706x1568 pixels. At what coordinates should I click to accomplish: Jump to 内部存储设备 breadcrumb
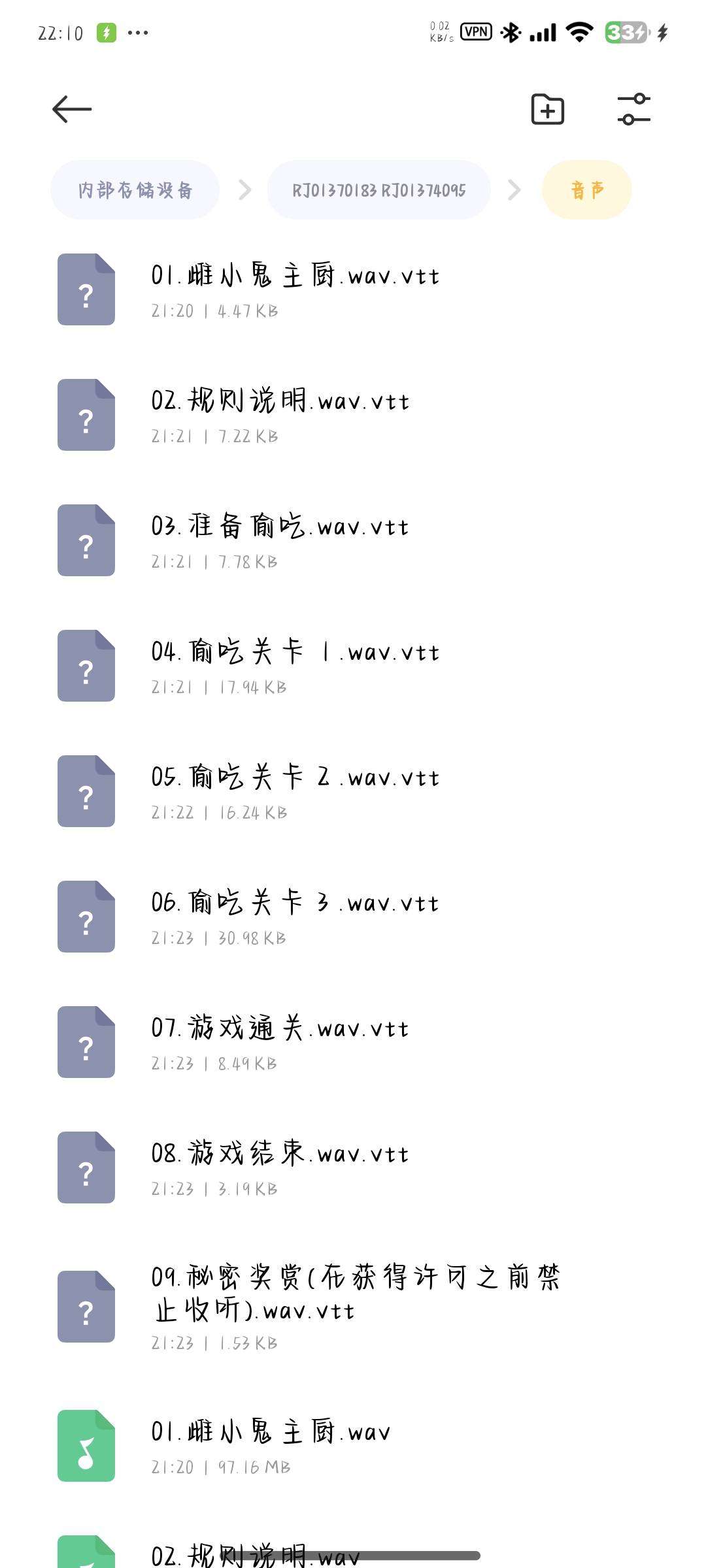[135, 190]
